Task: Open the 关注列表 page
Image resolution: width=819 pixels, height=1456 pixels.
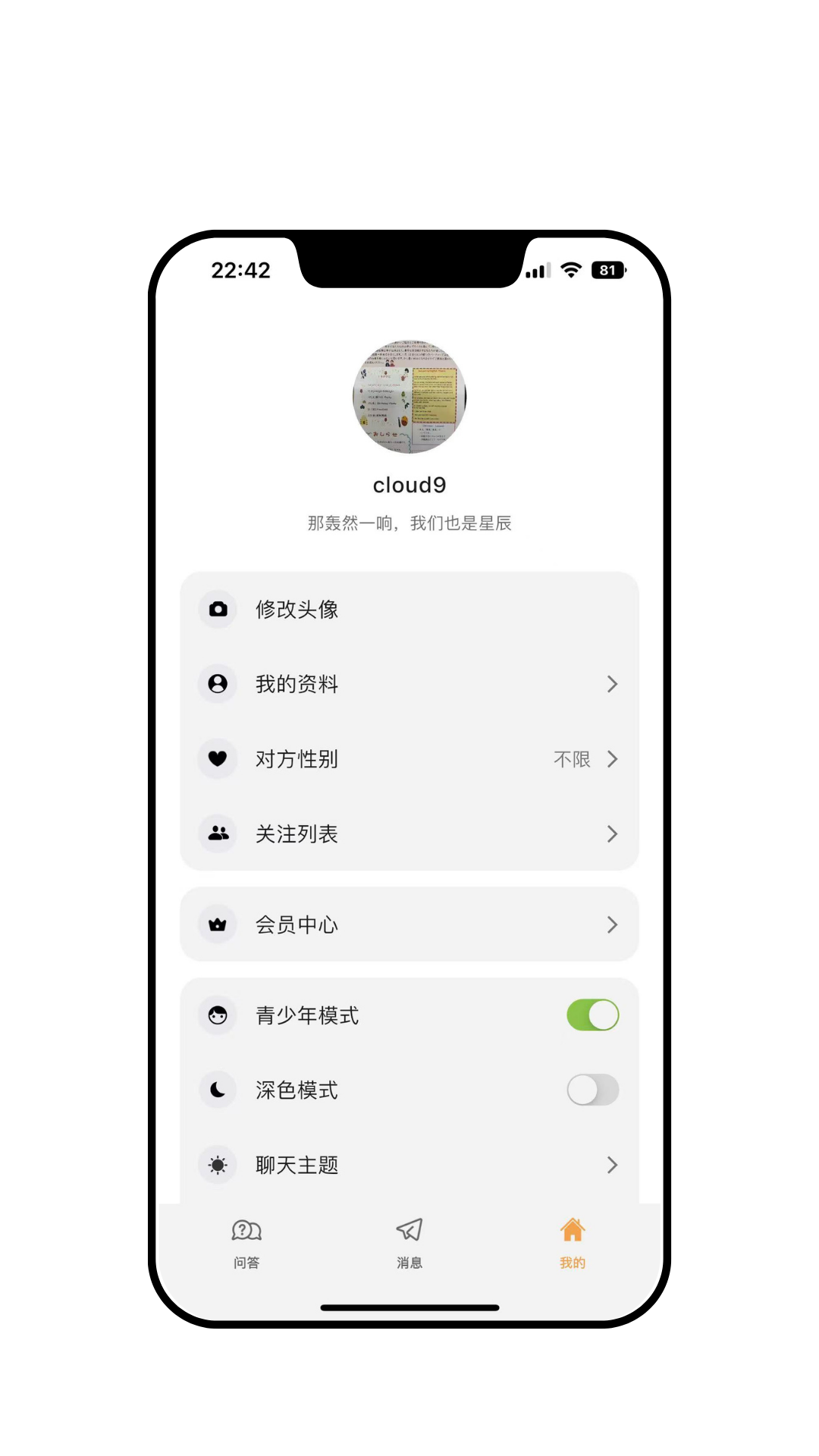Action: (409, 834)
